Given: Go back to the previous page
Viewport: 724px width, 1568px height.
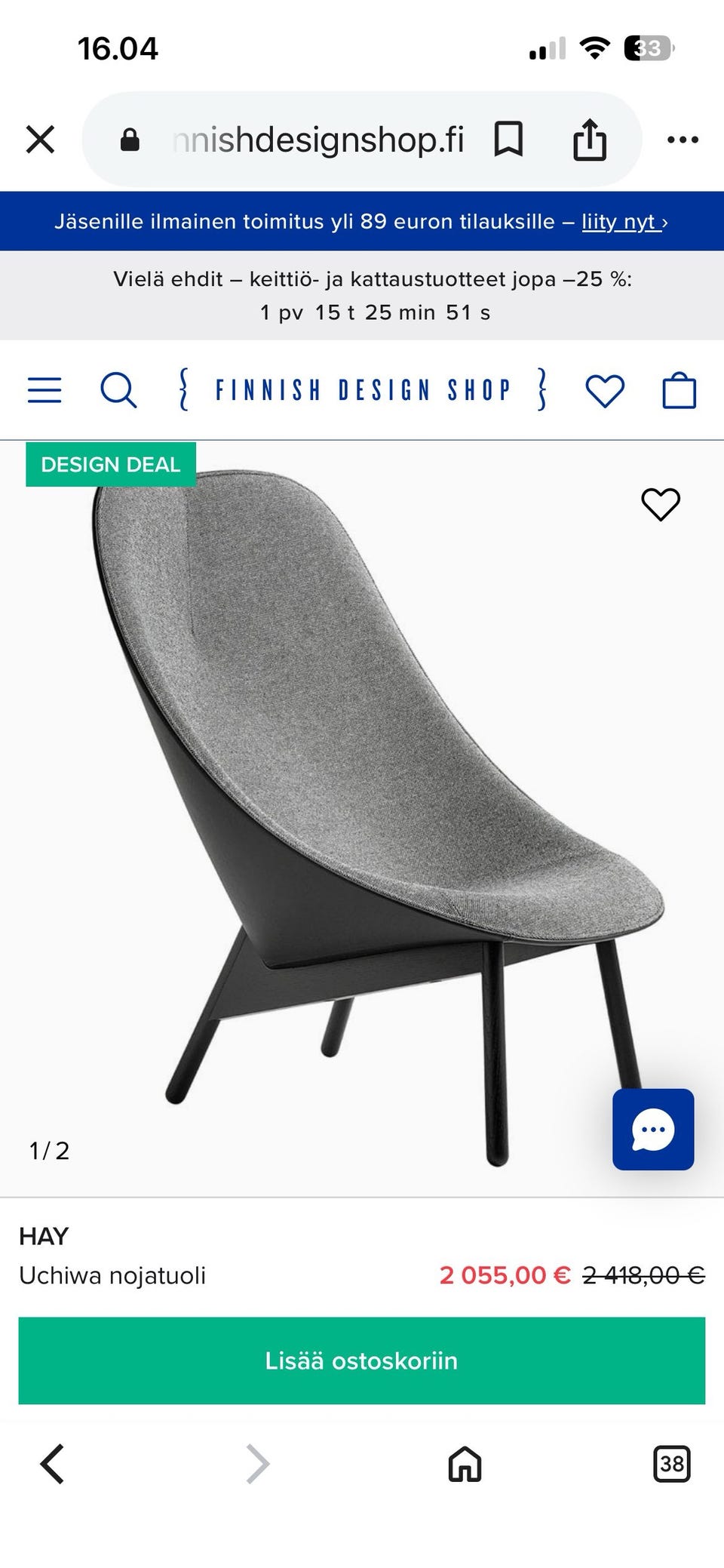Looking at the screenshot, I should [52, 1465].
